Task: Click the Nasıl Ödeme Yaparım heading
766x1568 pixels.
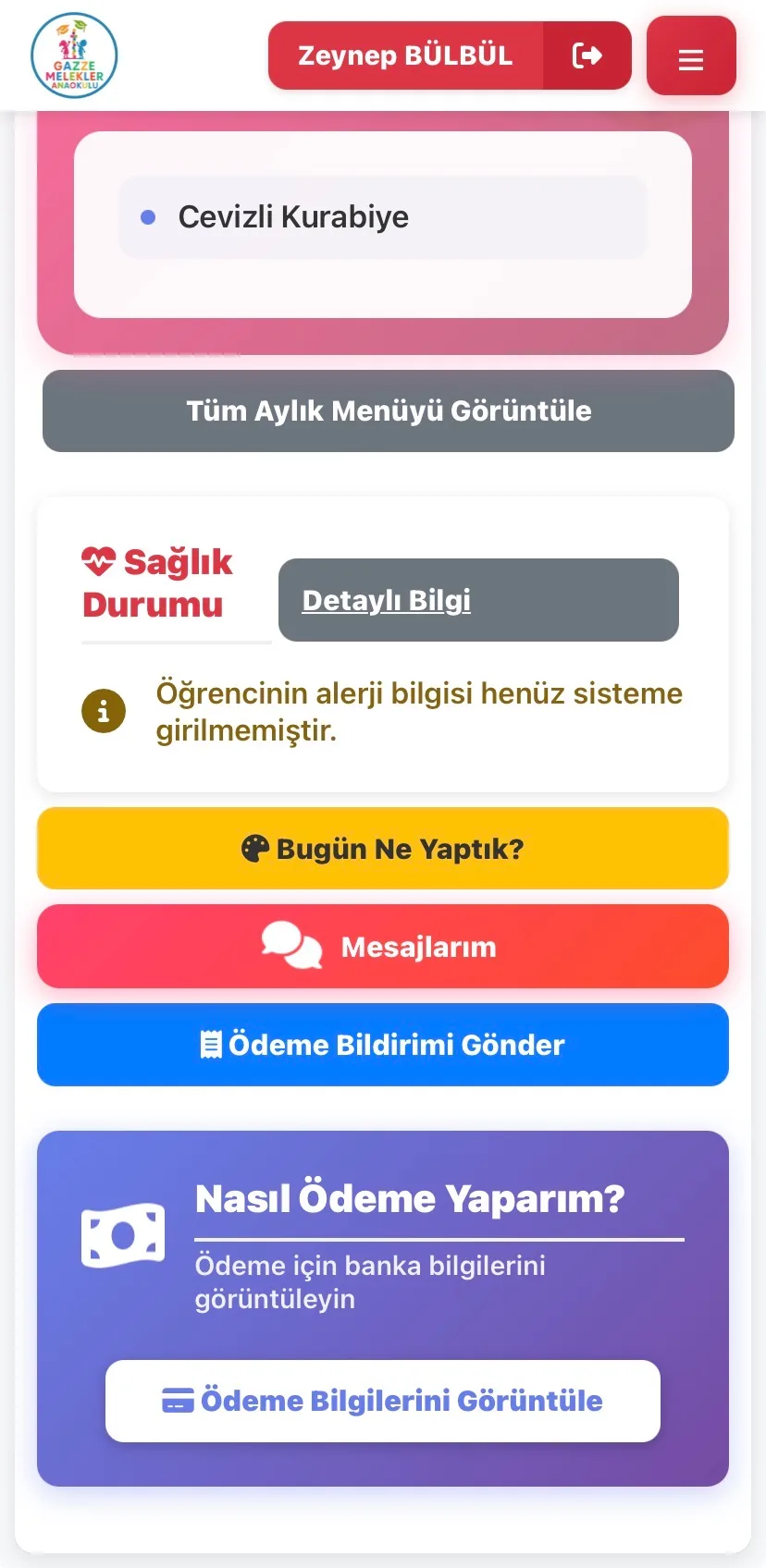Action: click(410, 1197)
